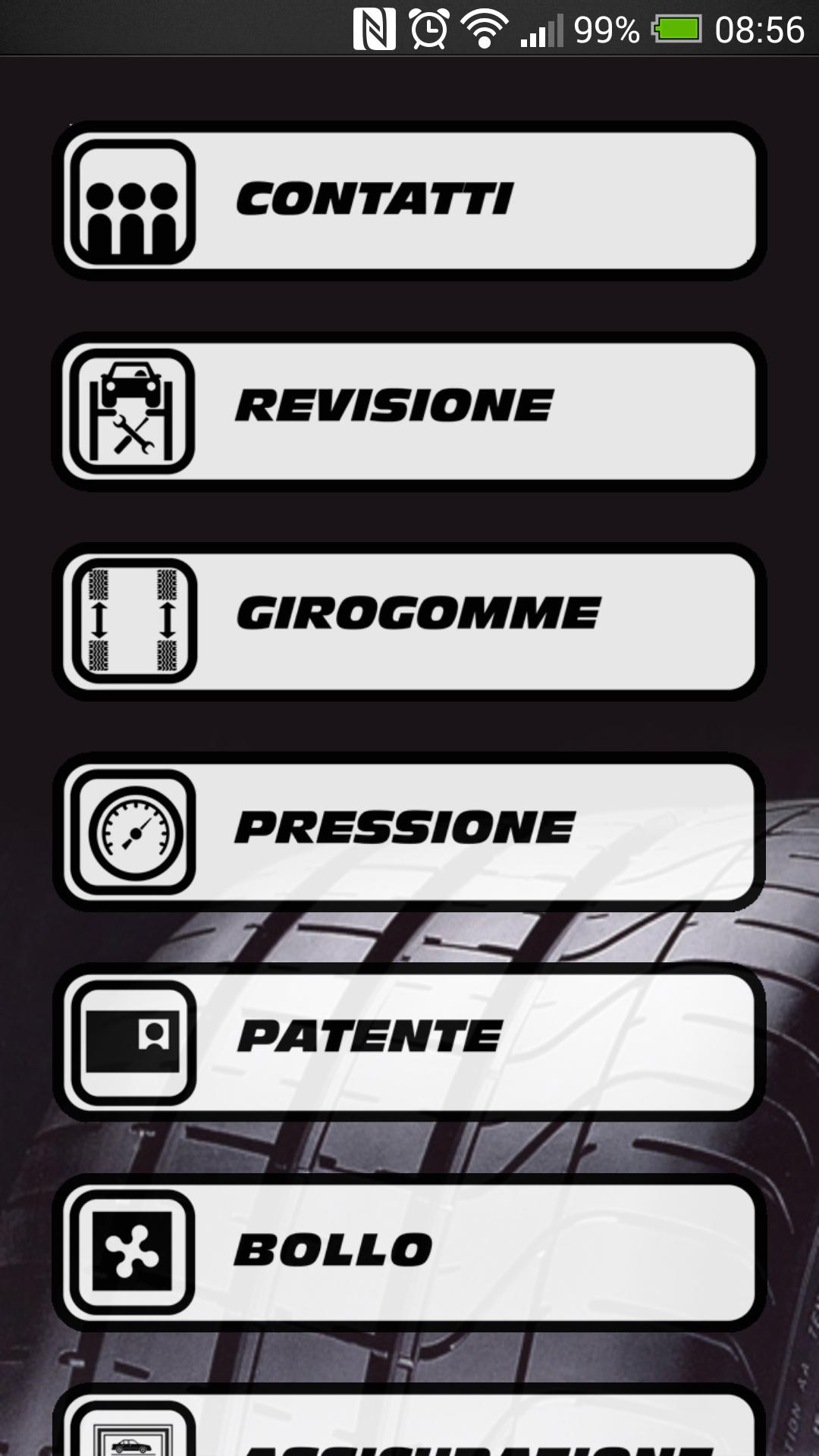819x1456 pixels.
Task: Tap the Revisione button
Action: (x=409, y=411)
